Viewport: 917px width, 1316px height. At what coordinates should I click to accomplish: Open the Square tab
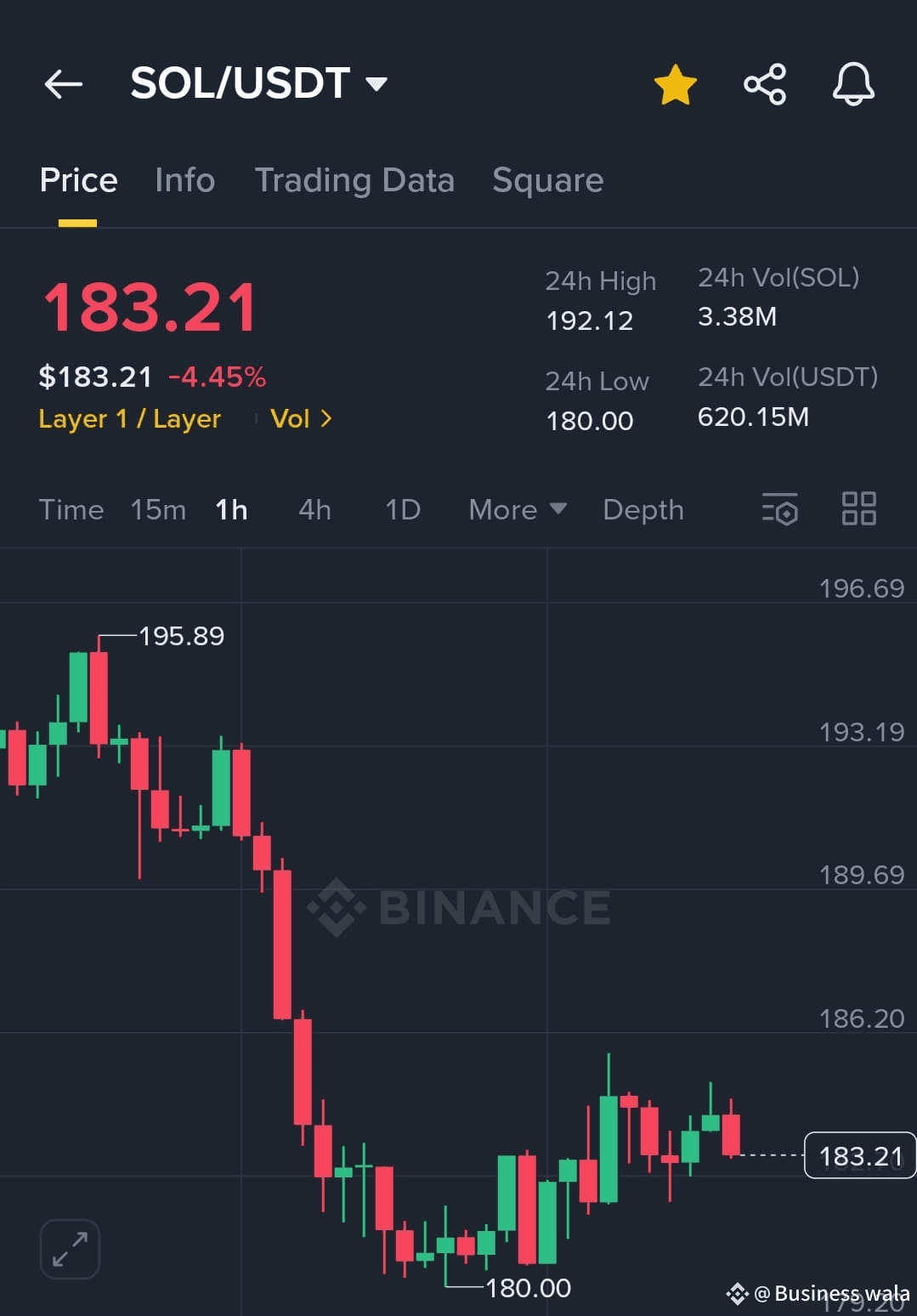547,180
